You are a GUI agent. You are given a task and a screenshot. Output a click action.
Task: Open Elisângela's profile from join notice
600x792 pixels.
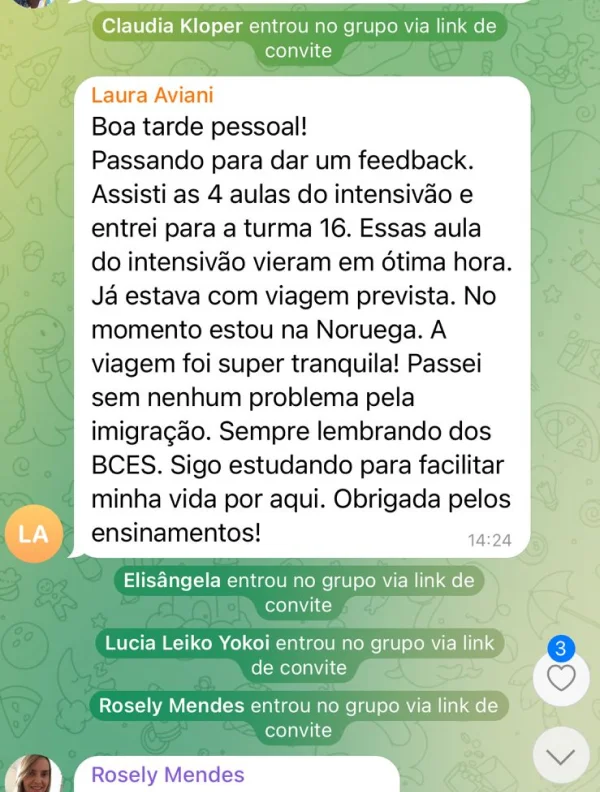pyautogui.click(x=171, y=580)
